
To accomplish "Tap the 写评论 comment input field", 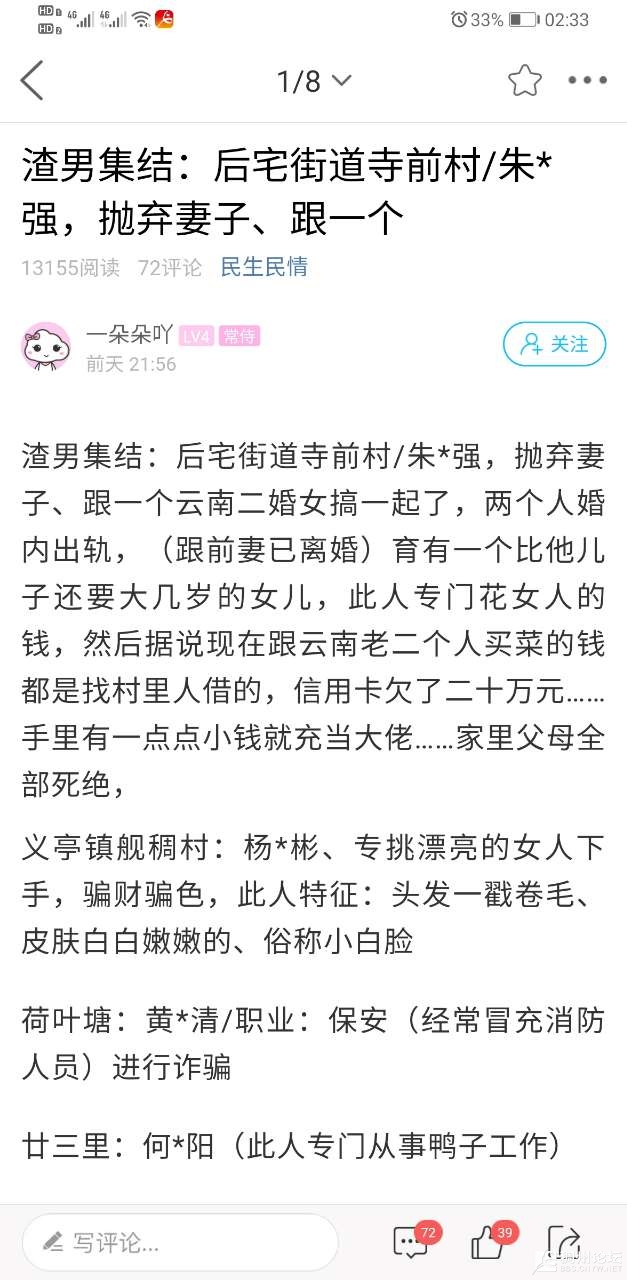I will [x=180, y=1243].
